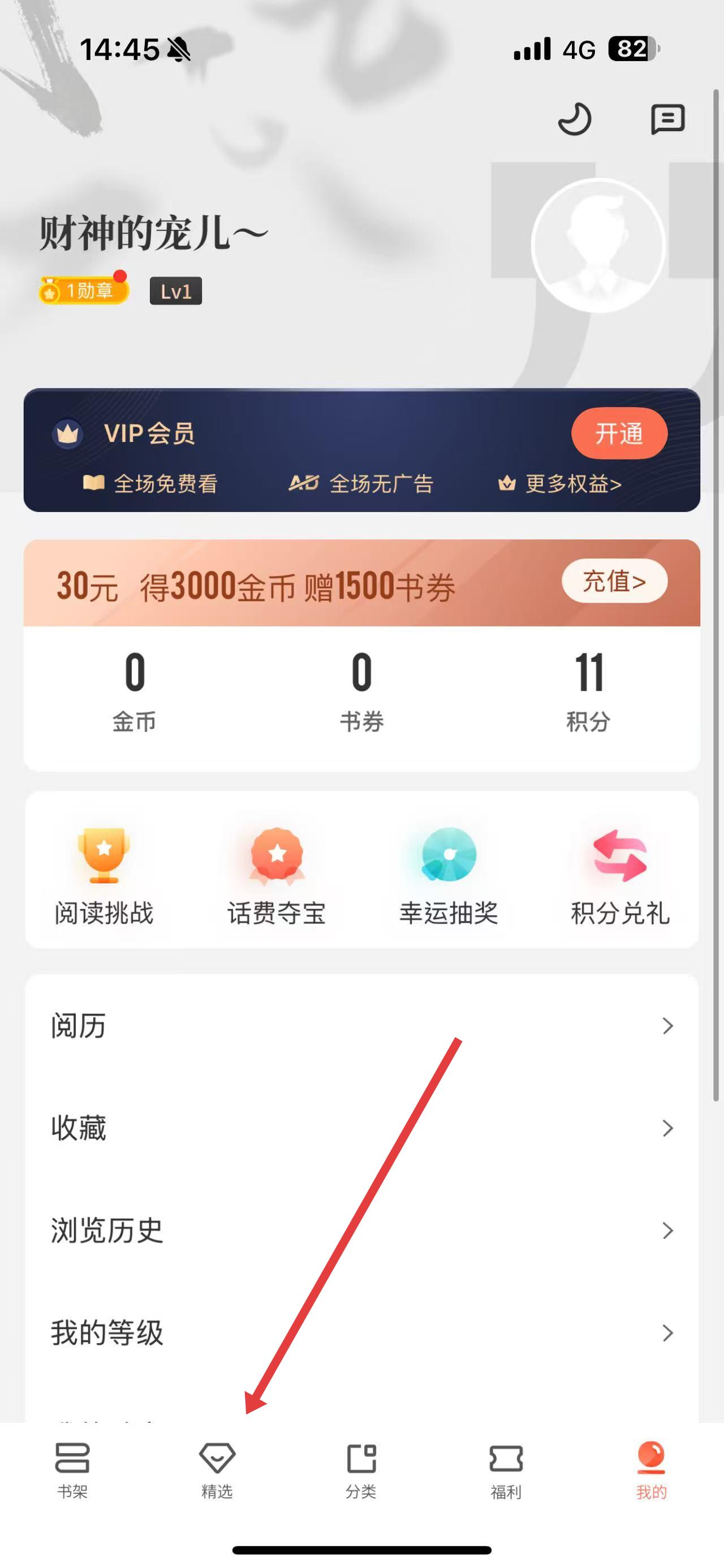
Task: Open the 收藏 favorites row
Action: [x=361, y=1128]
